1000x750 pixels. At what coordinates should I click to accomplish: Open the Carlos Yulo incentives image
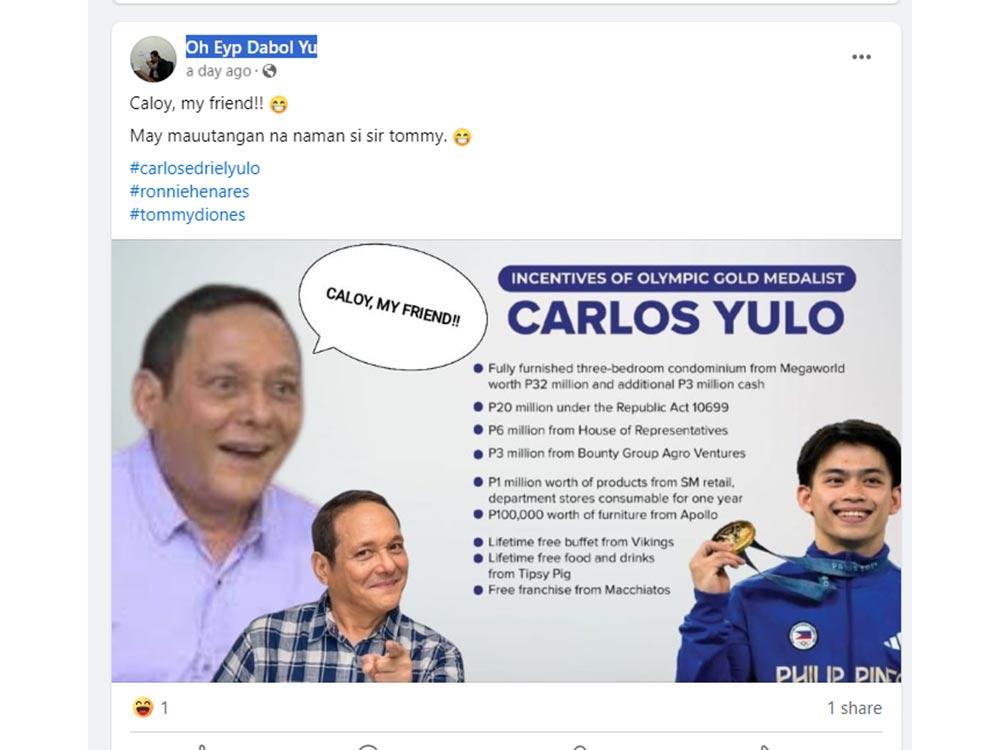[506, 460]
